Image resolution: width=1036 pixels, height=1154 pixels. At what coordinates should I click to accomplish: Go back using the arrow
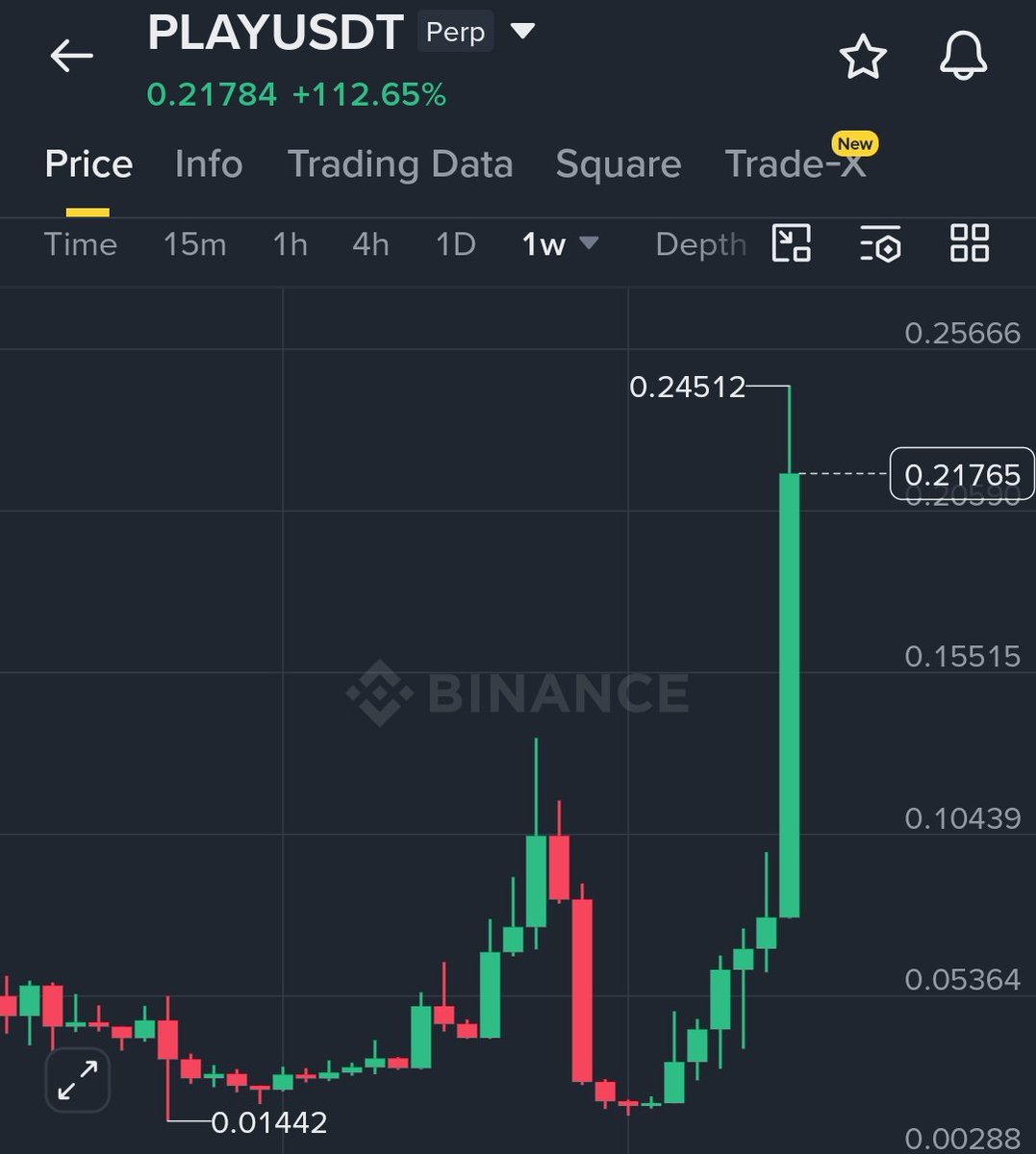pos(71,56)
